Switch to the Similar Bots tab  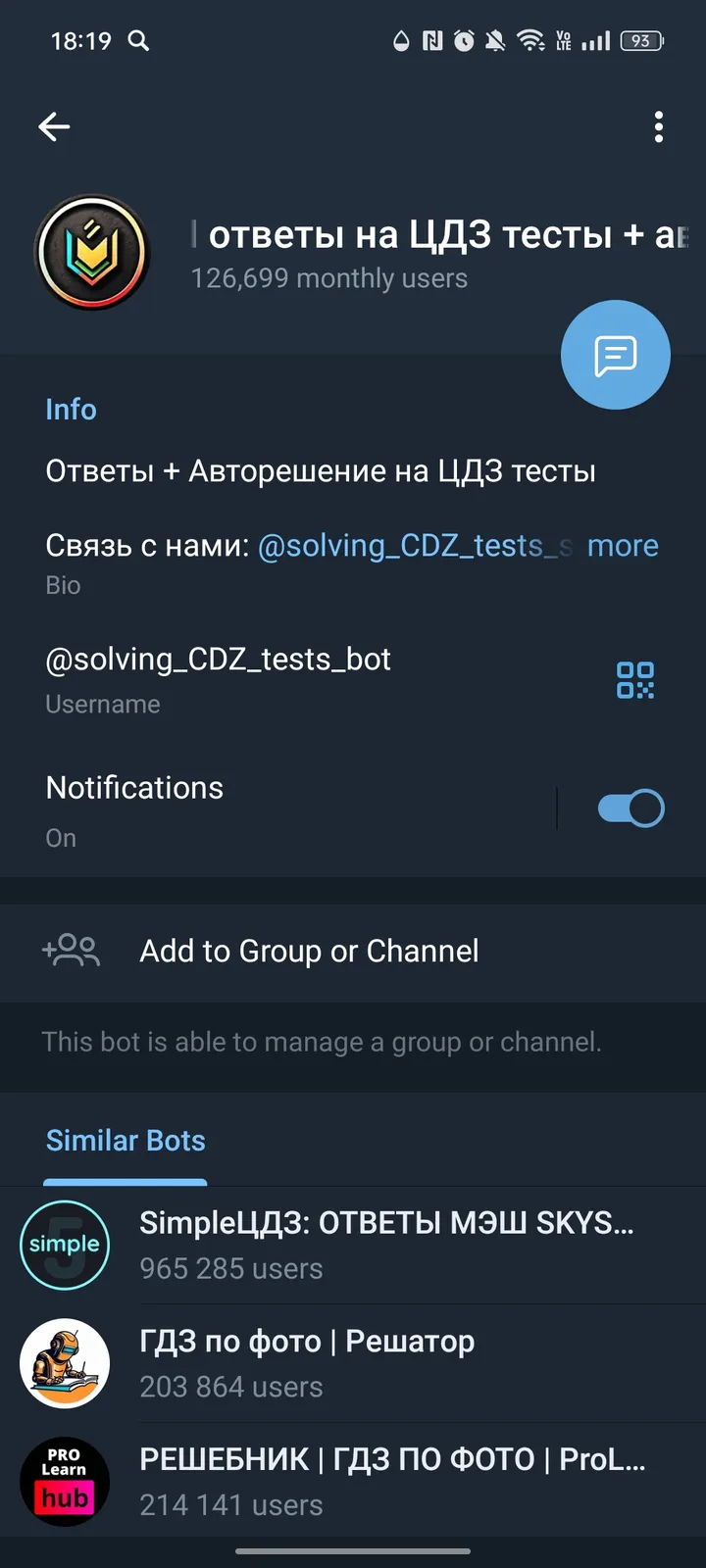click(126, 1140)
